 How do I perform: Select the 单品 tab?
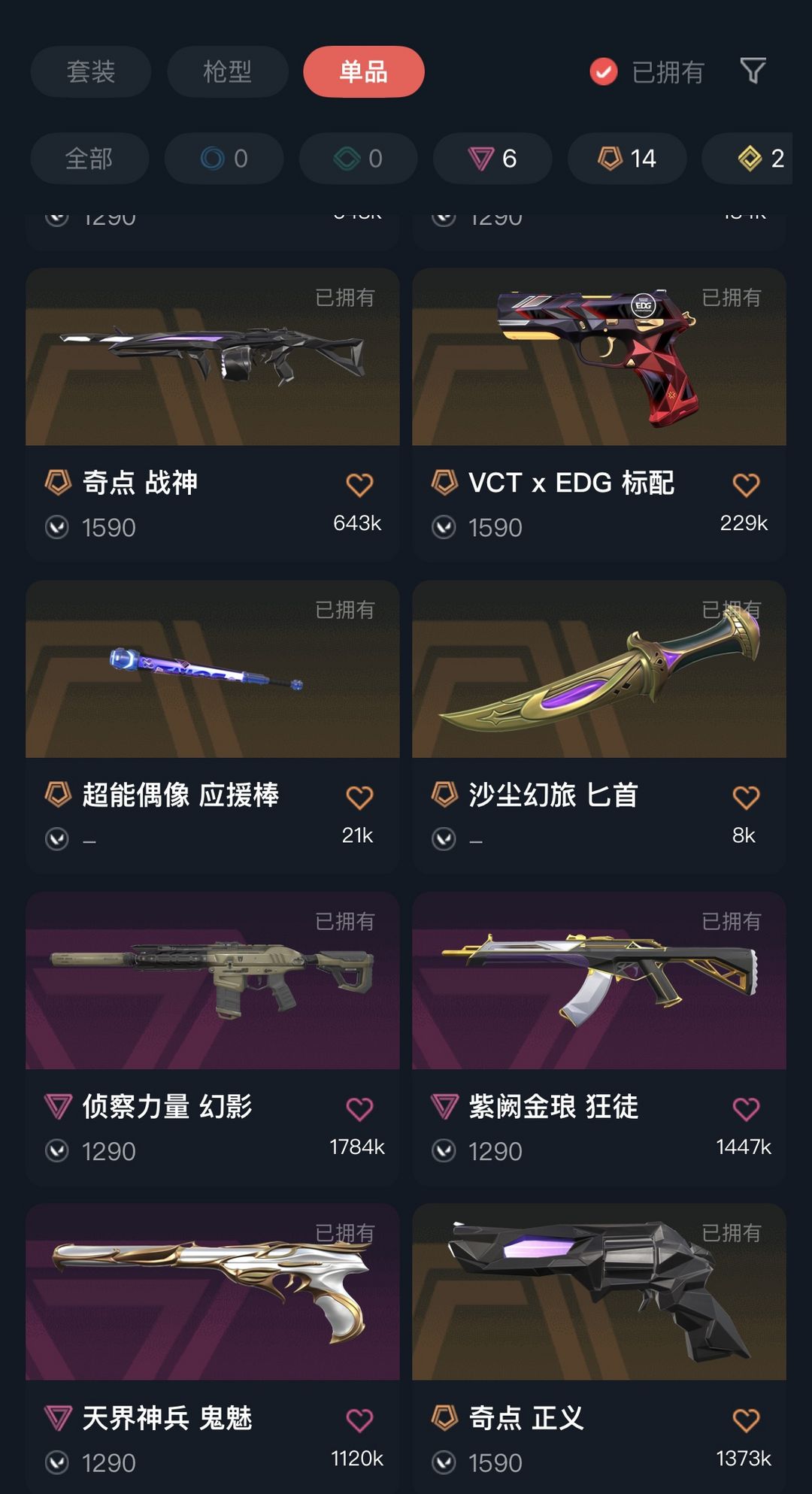click(x=363, y=71)
